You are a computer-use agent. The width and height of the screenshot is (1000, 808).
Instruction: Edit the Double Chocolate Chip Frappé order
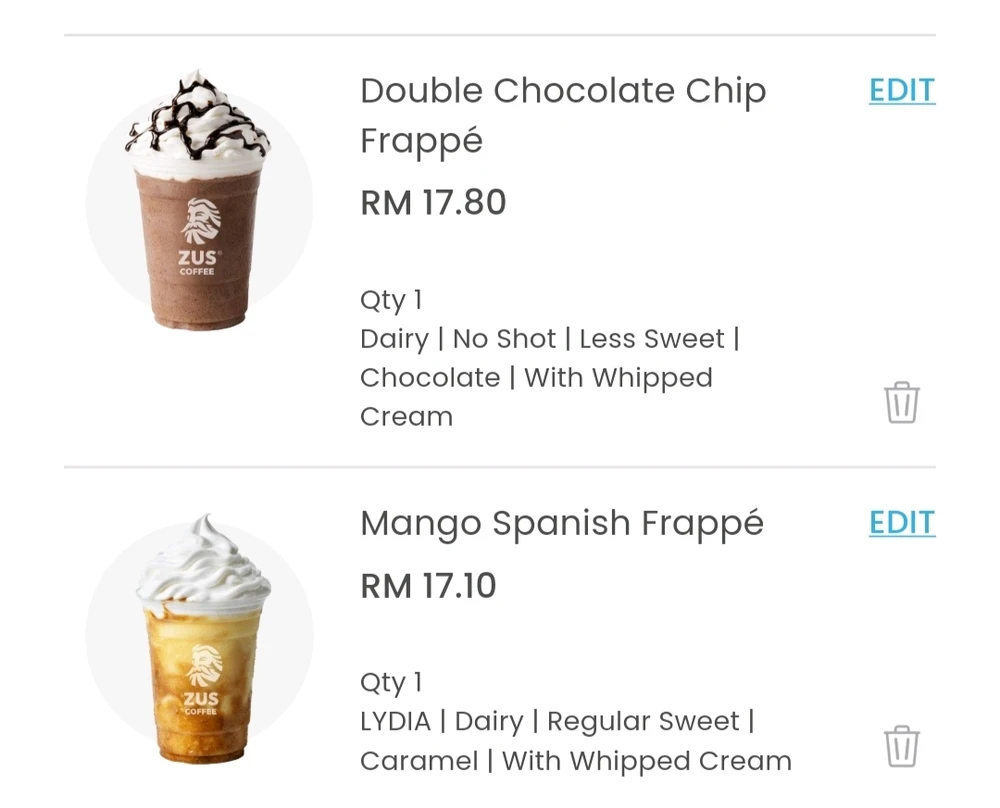pyautogui.click(x=901, y=91)
